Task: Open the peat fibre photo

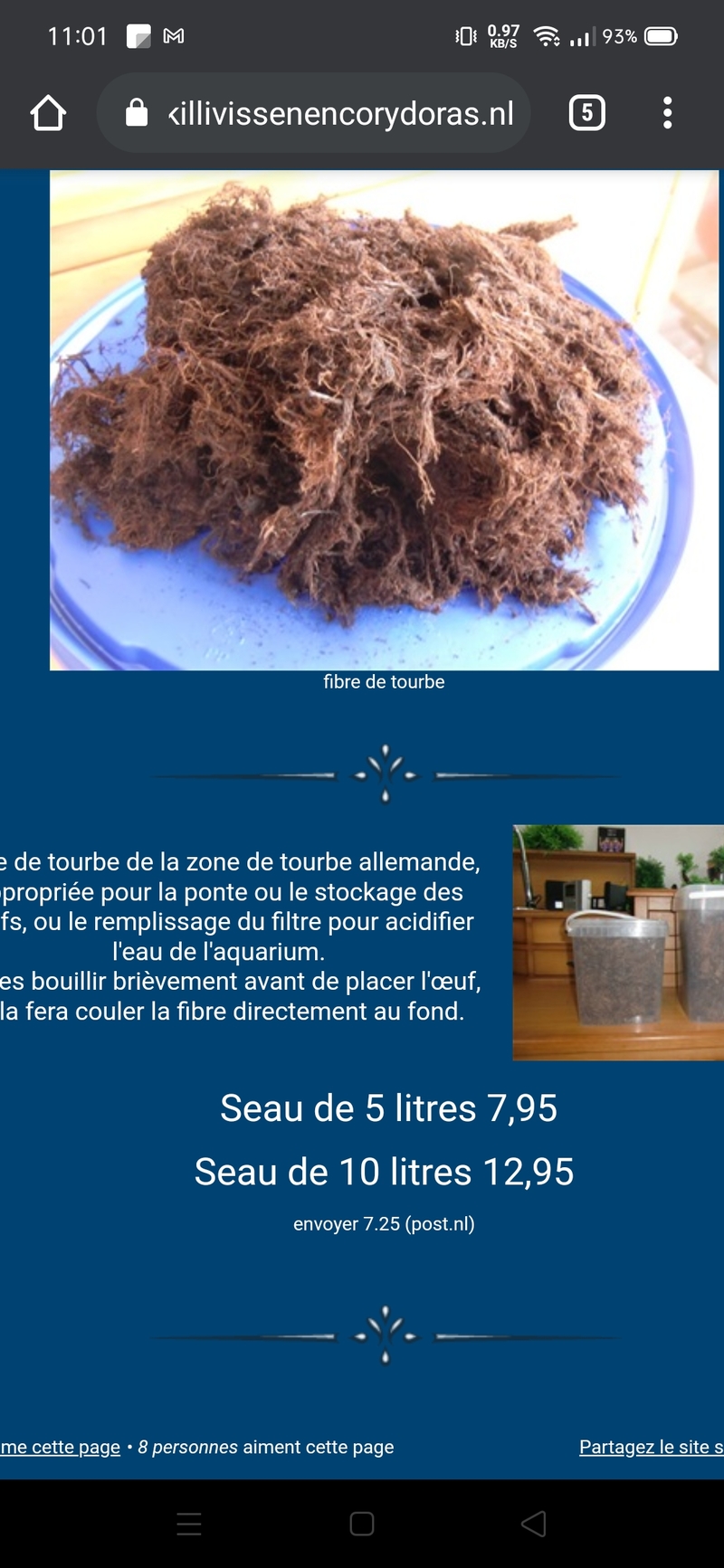Action: pyautogui.click(x=384, y=420)
